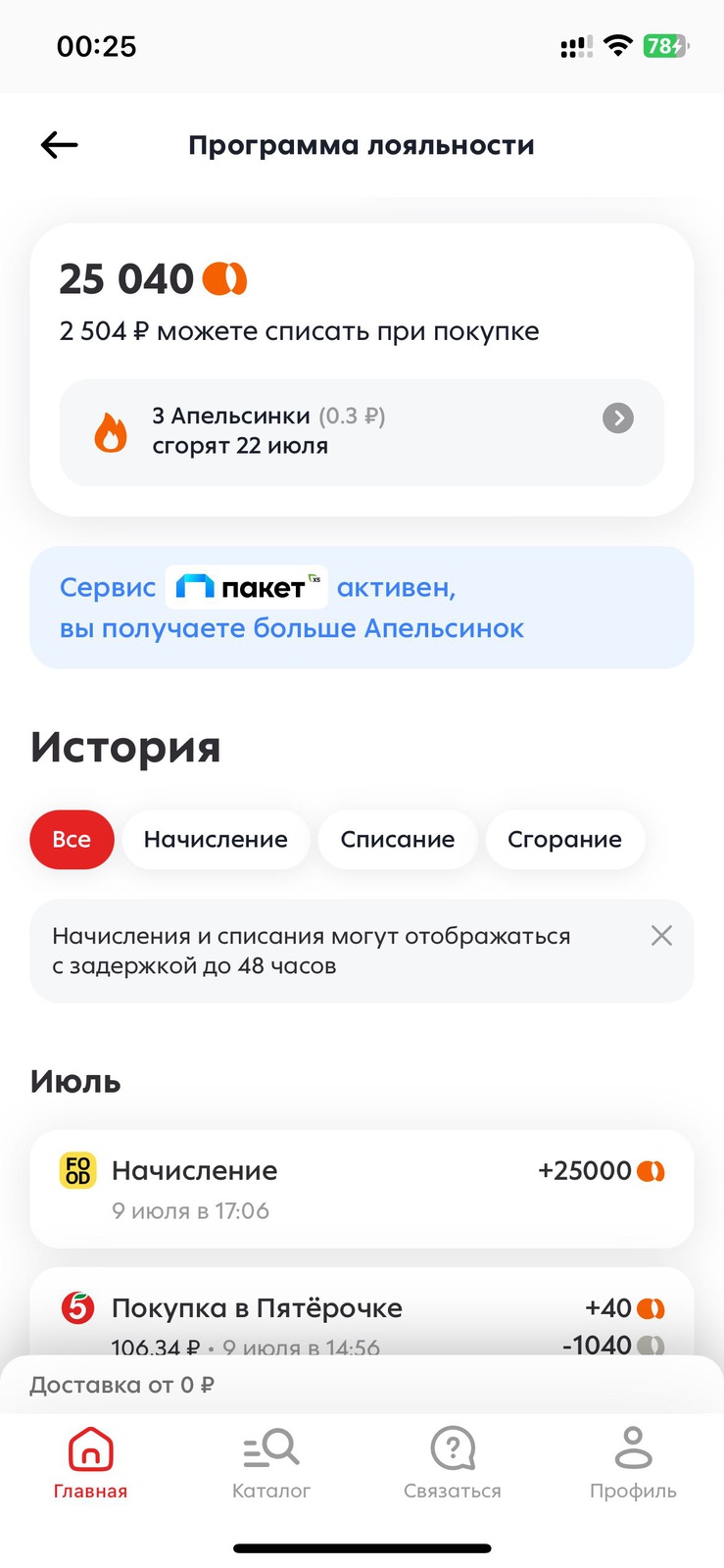Open the Профиль tab

pos(633,1462)
